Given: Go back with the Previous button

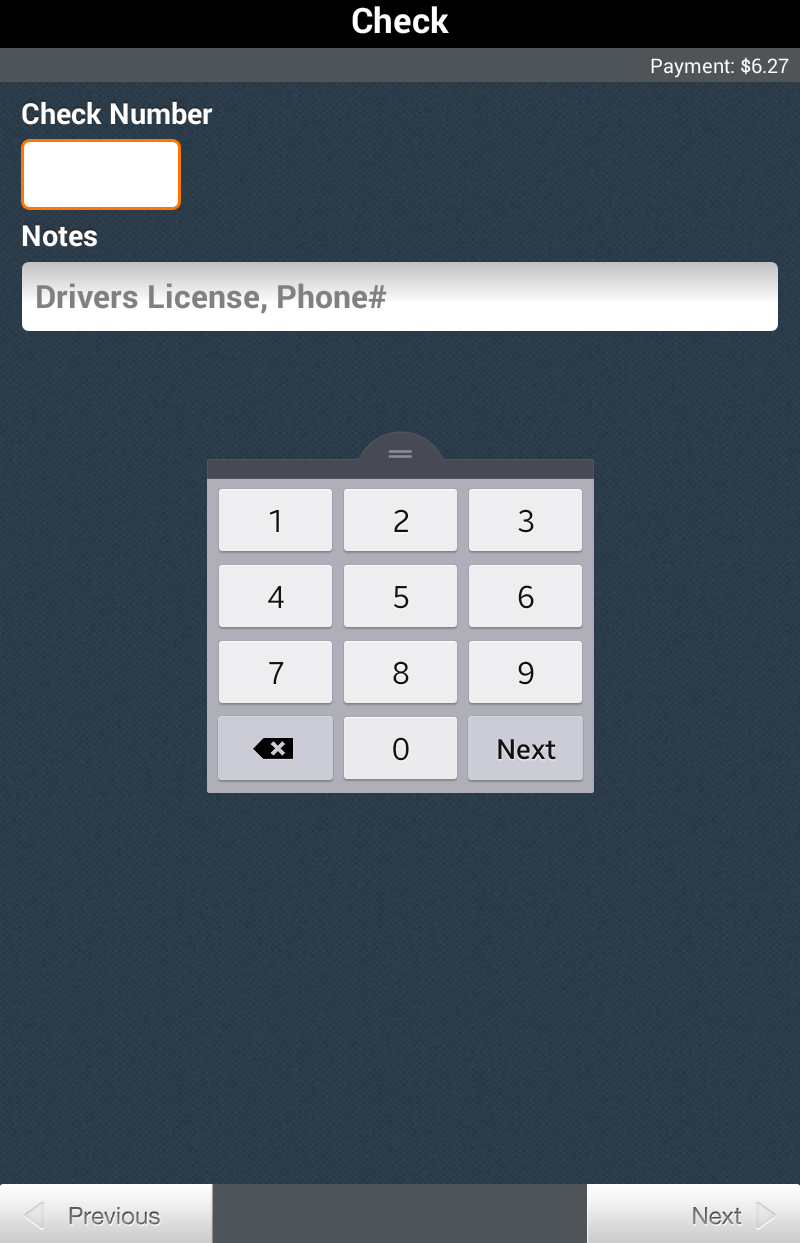Looking at the screenshot, I should point(106,1215).
